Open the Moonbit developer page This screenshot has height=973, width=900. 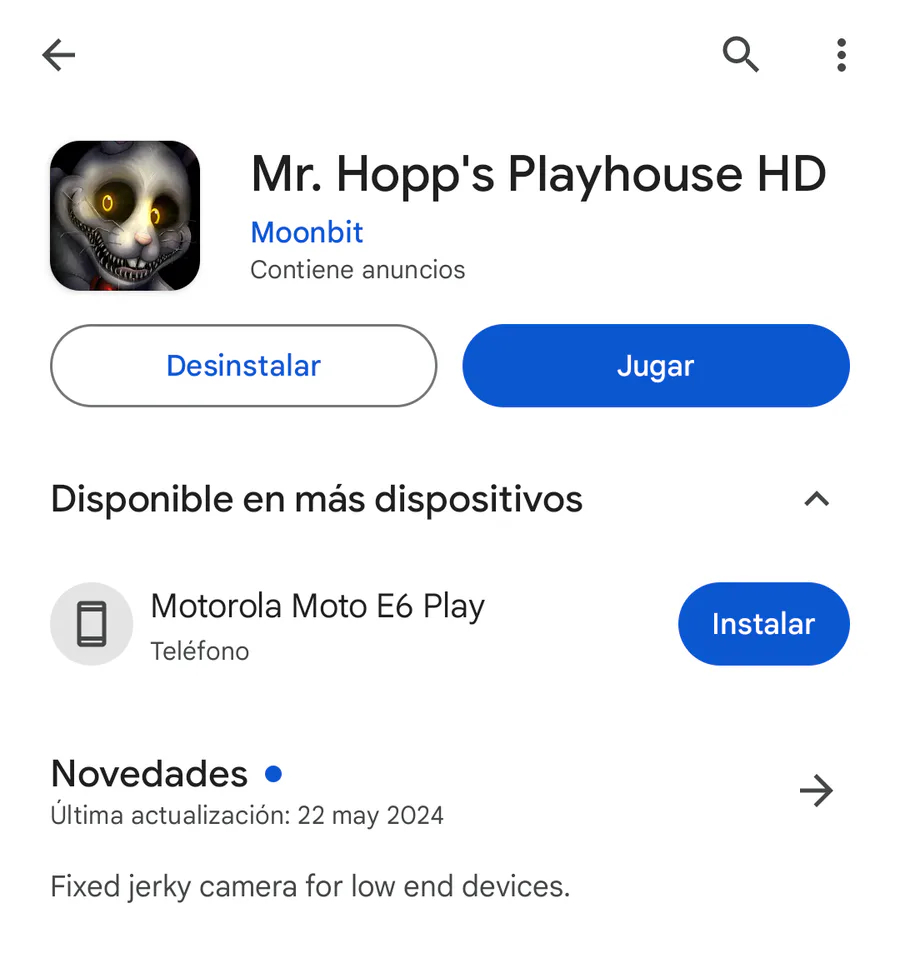(x=306, y=232)
